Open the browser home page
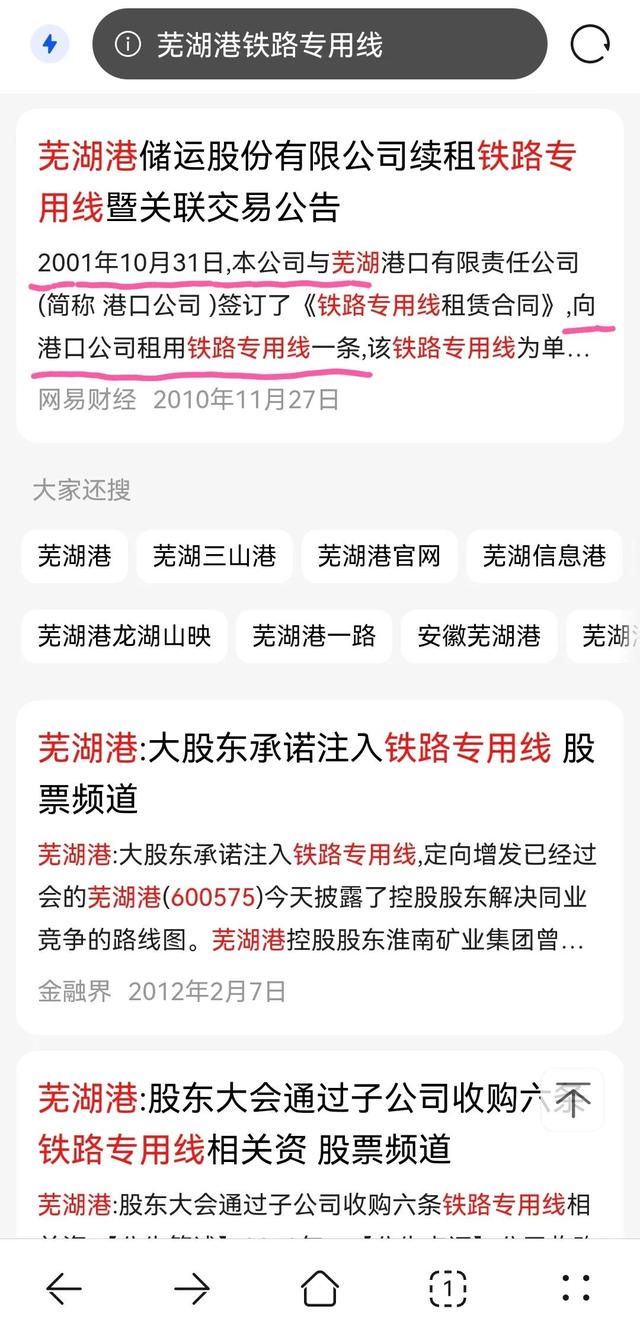This screenshot has width=640, height=1338. 320,1288
